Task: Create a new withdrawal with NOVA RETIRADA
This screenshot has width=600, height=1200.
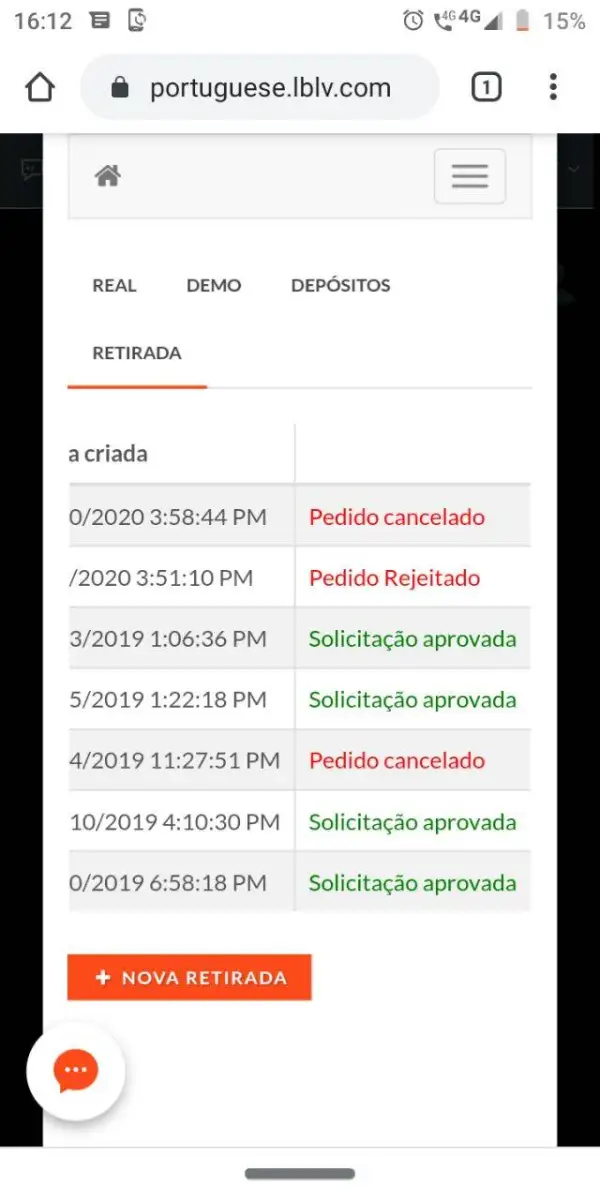Action: tap(189, 978)
